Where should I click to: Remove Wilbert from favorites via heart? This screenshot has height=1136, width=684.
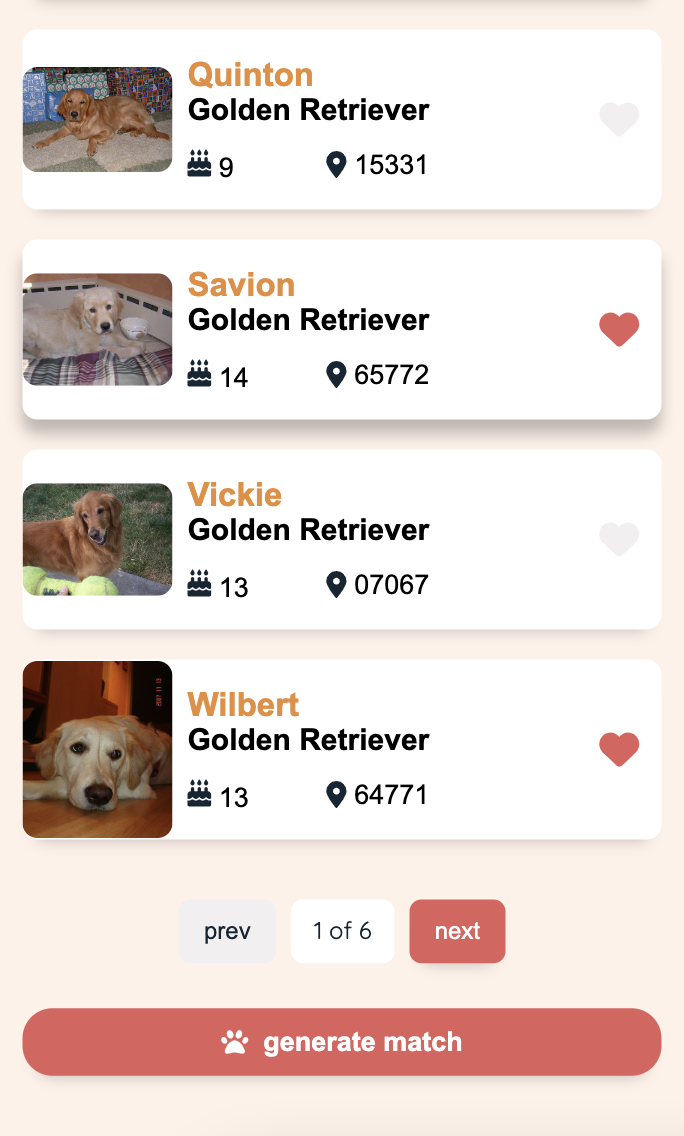619,750
